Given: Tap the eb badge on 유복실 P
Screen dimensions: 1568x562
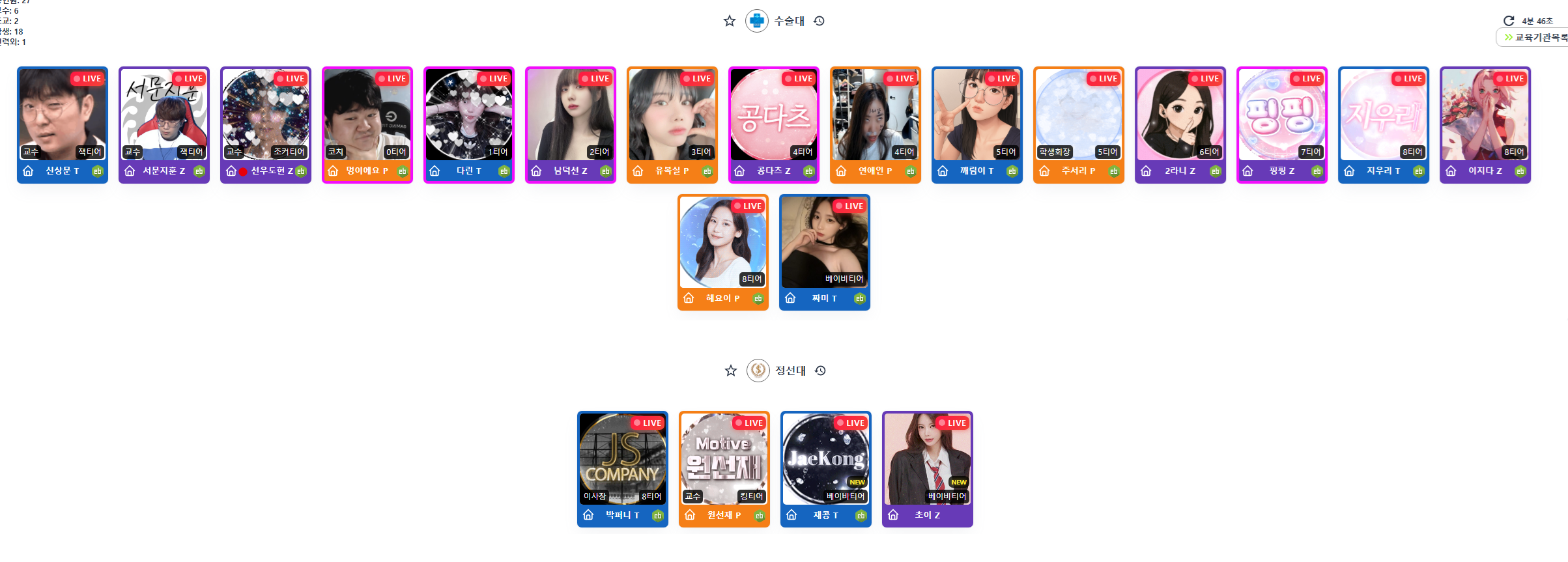Looking at the screenshot, I should (707, 172).
